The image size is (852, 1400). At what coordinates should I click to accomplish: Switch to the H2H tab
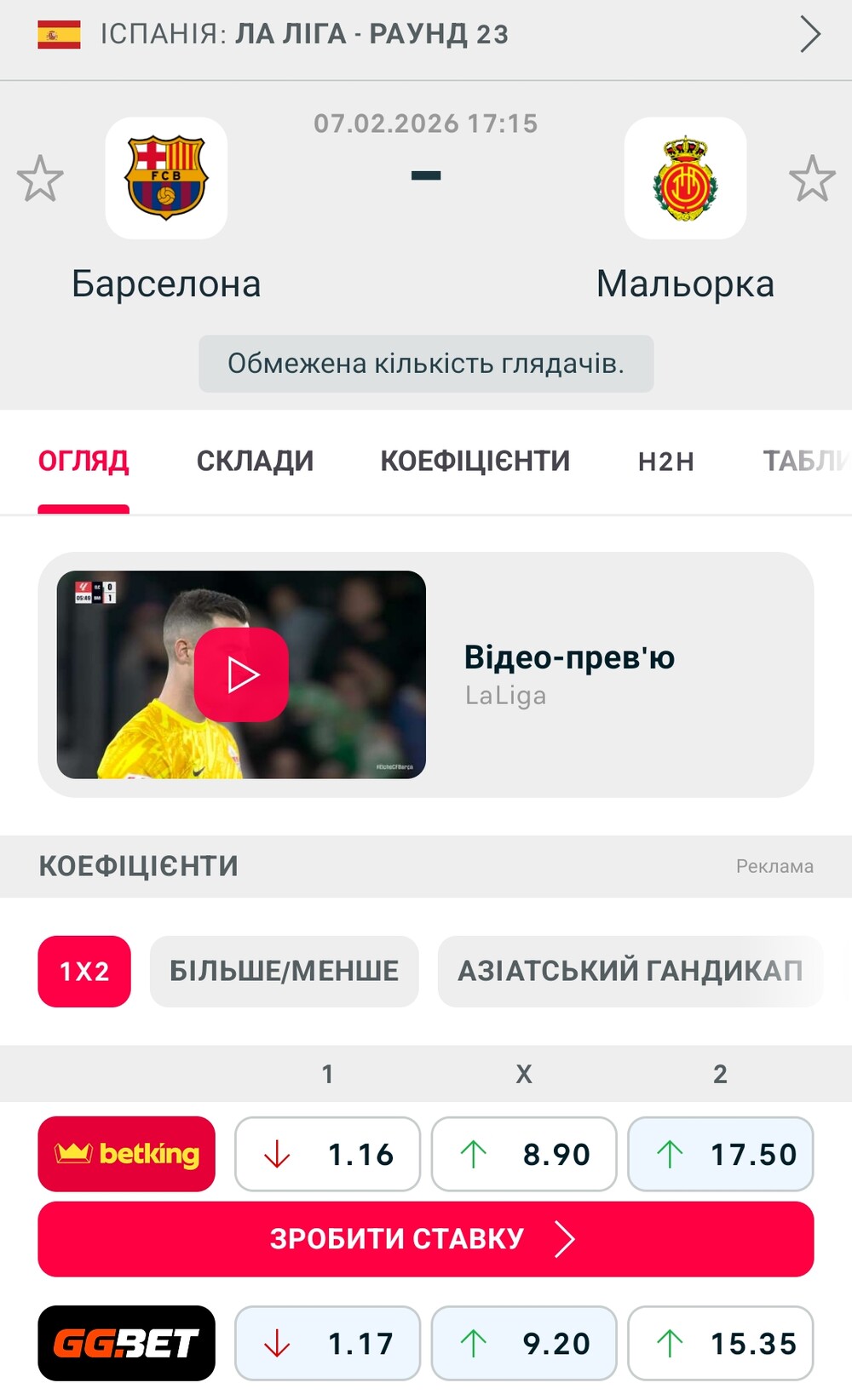666,462
